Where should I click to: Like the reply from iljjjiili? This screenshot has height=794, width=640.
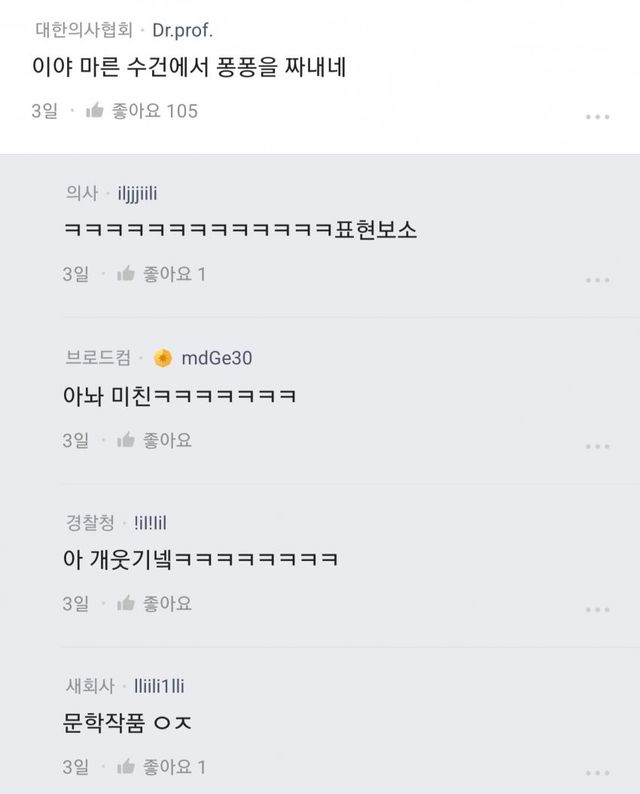[126, 274]
